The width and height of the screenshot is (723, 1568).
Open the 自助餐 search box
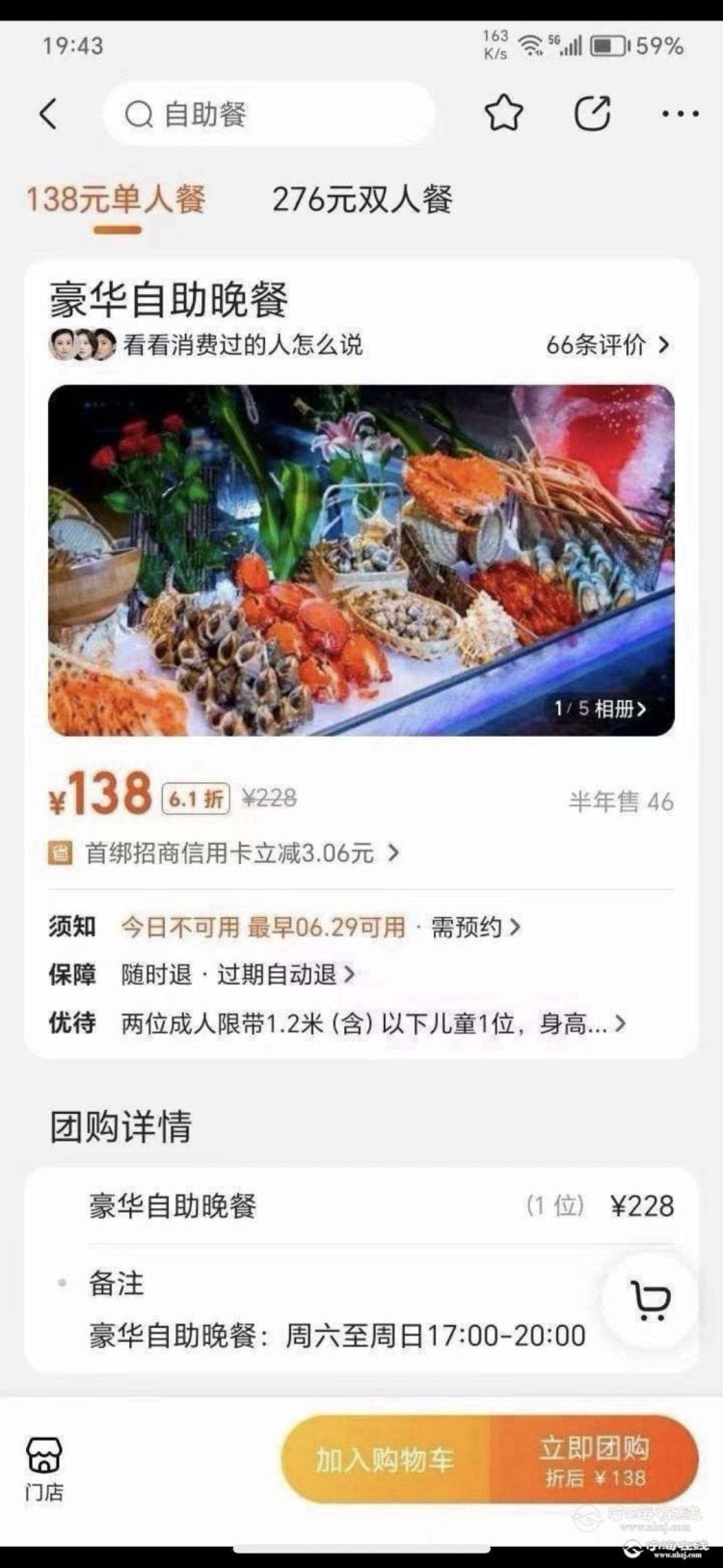click(x=268, y=115)
